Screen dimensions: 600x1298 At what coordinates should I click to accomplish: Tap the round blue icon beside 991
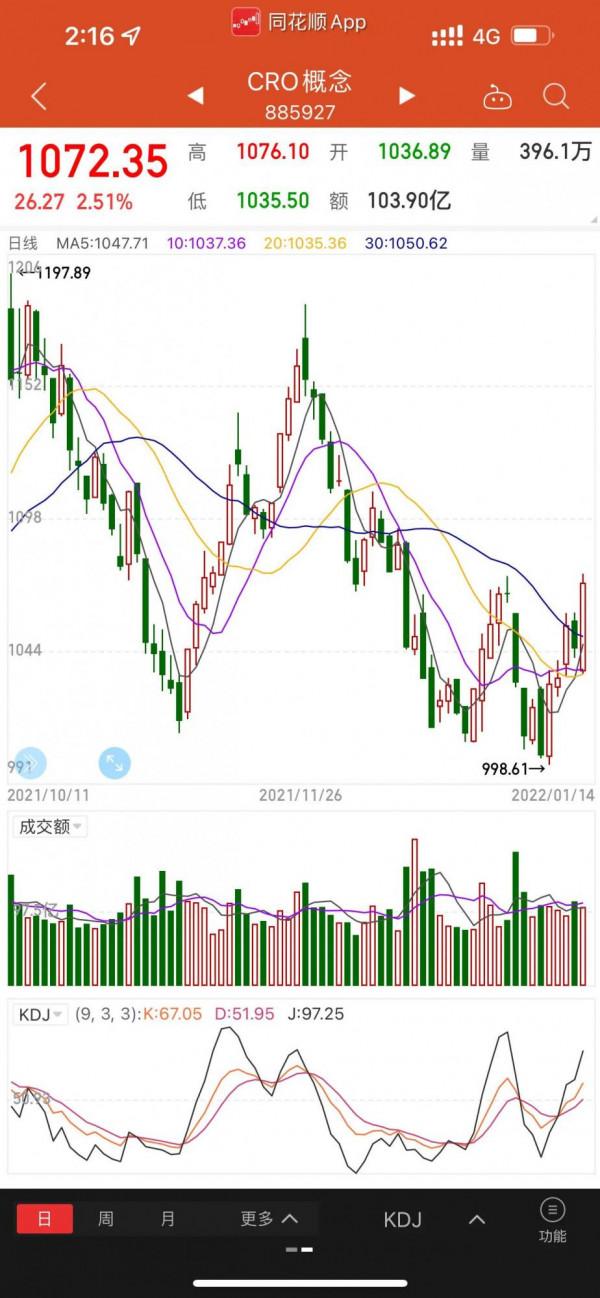tap(30, 763)
